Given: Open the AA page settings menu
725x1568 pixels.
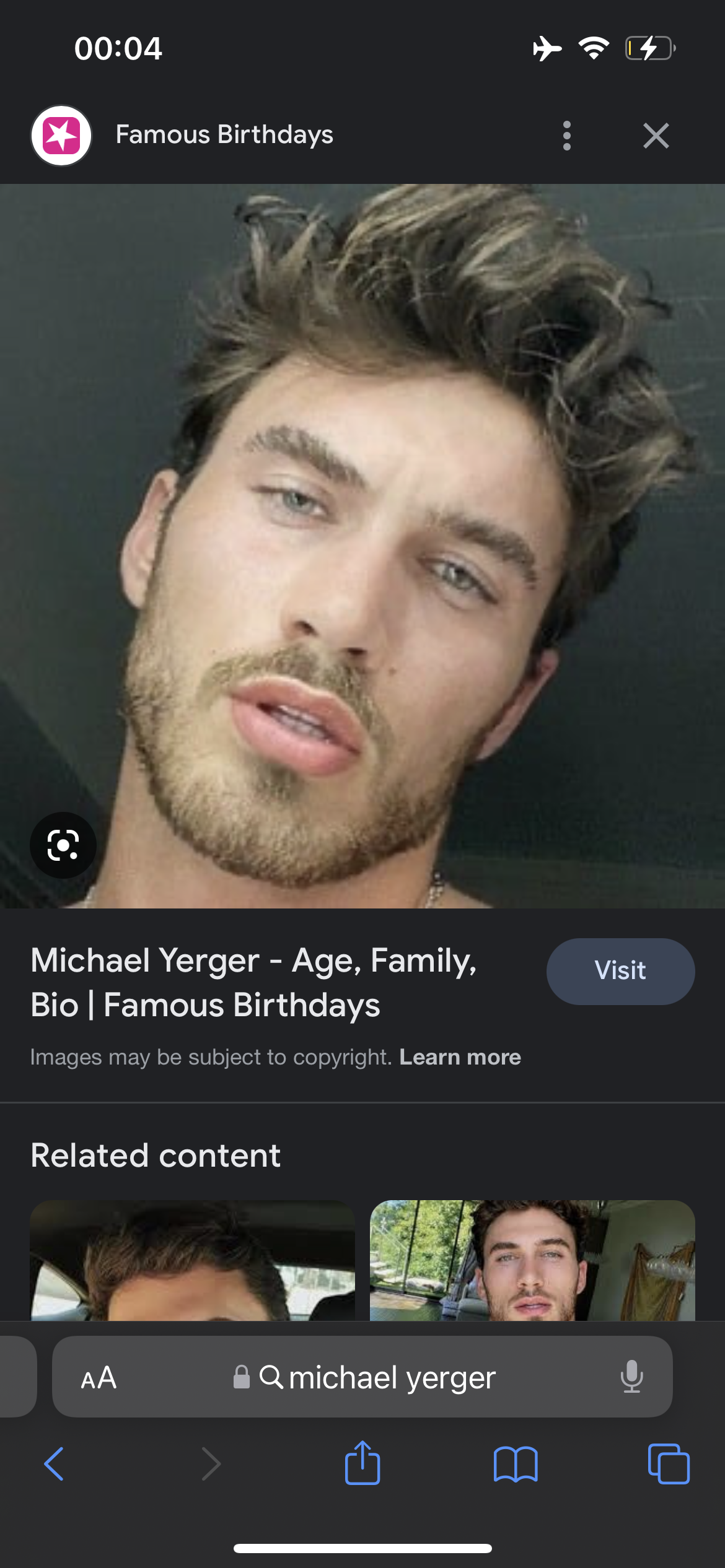Looking at the screenshot, I should click(x=99, y=1378).
